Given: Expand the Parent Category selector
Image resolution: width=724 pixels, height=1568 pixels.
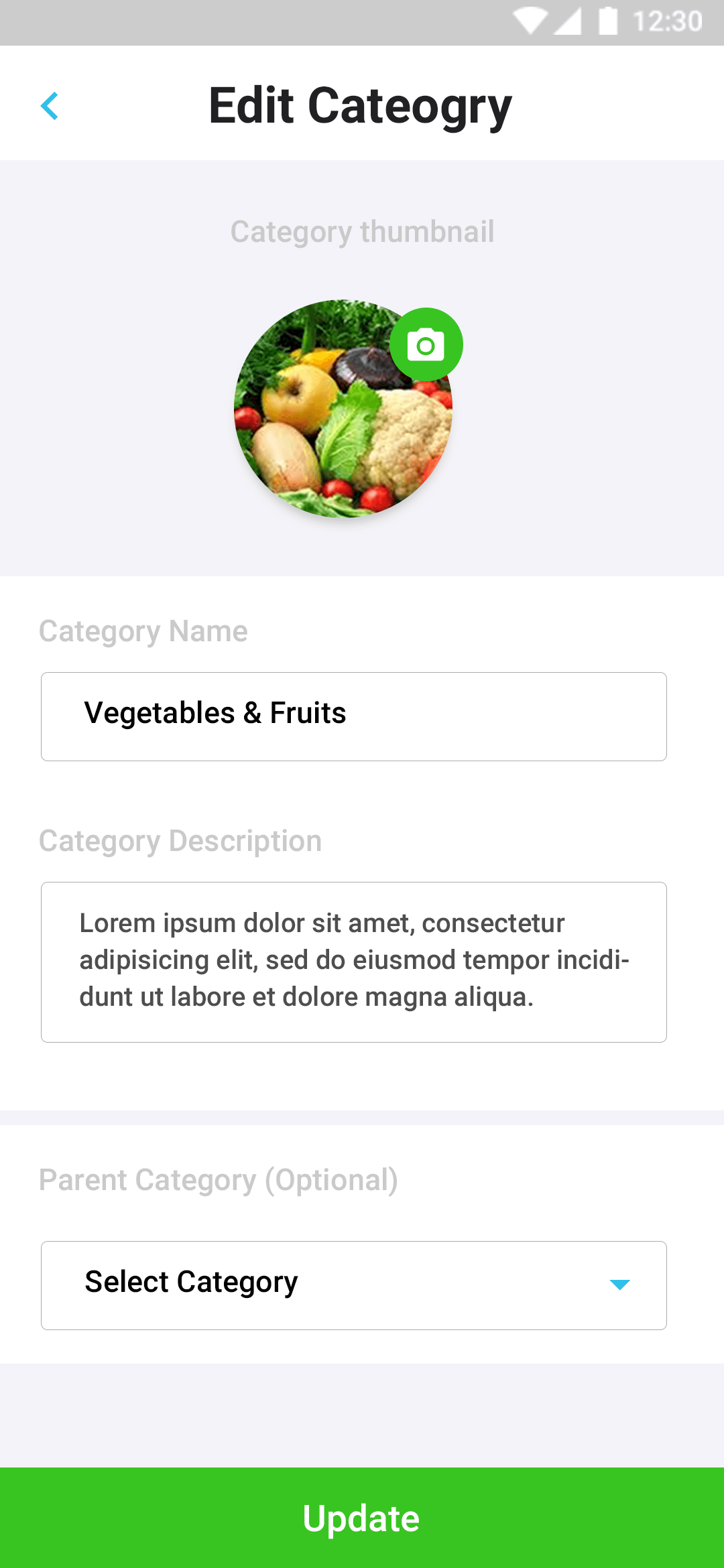Looking at the screenshot, I should pyautogui.click(x=354, y=1284).
